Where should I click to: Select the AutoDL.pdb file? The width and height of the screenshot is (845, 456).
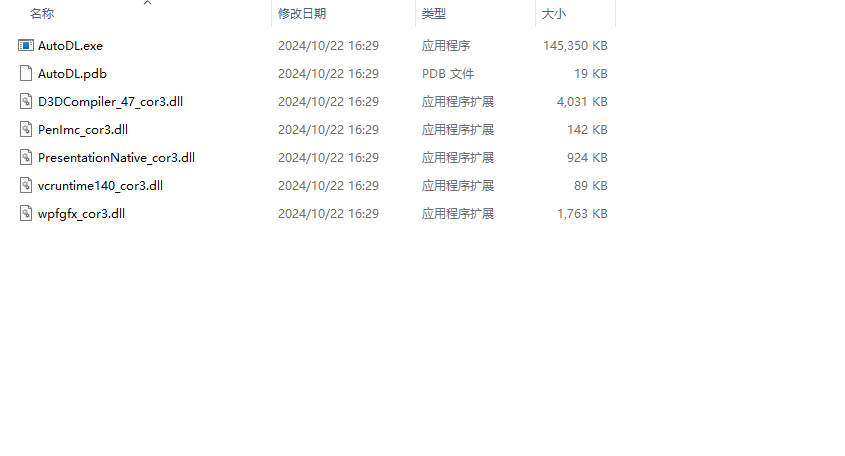pyautogui.click(x=72, y=74)
